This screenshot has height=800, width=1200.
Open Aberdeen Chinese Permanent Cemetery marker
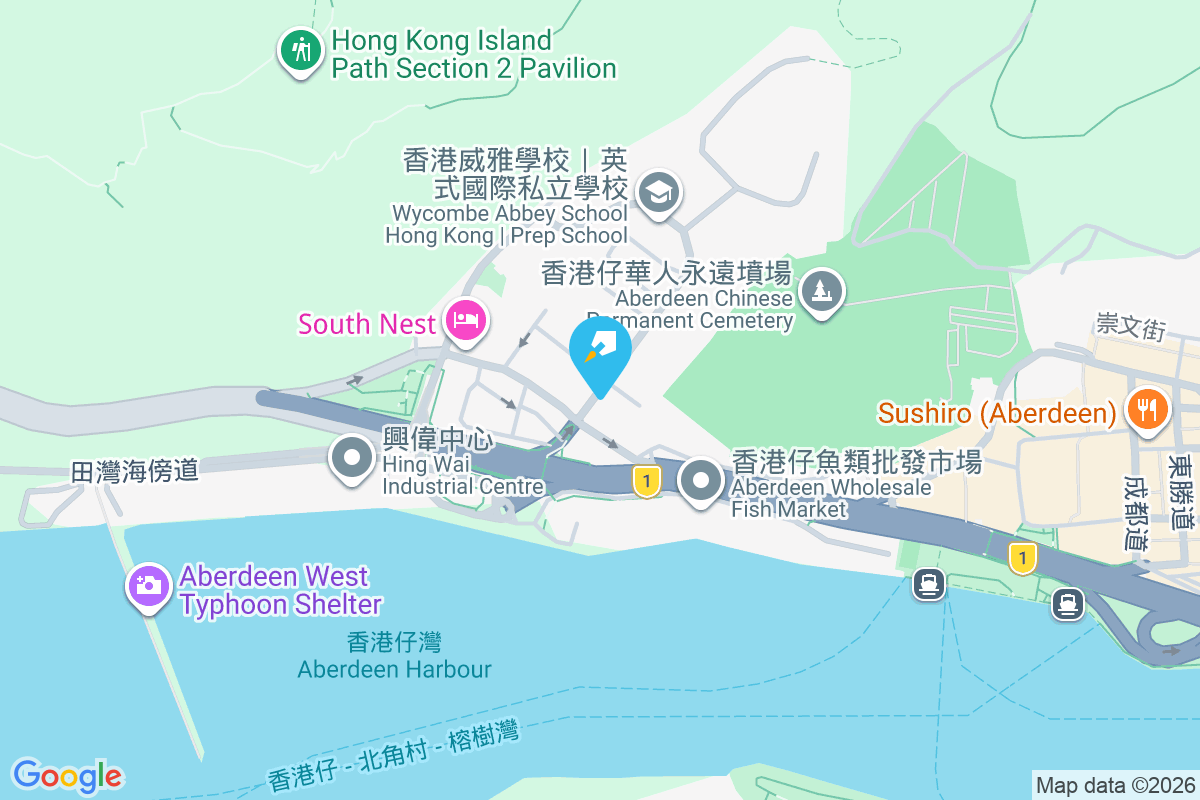pos(822,292)
